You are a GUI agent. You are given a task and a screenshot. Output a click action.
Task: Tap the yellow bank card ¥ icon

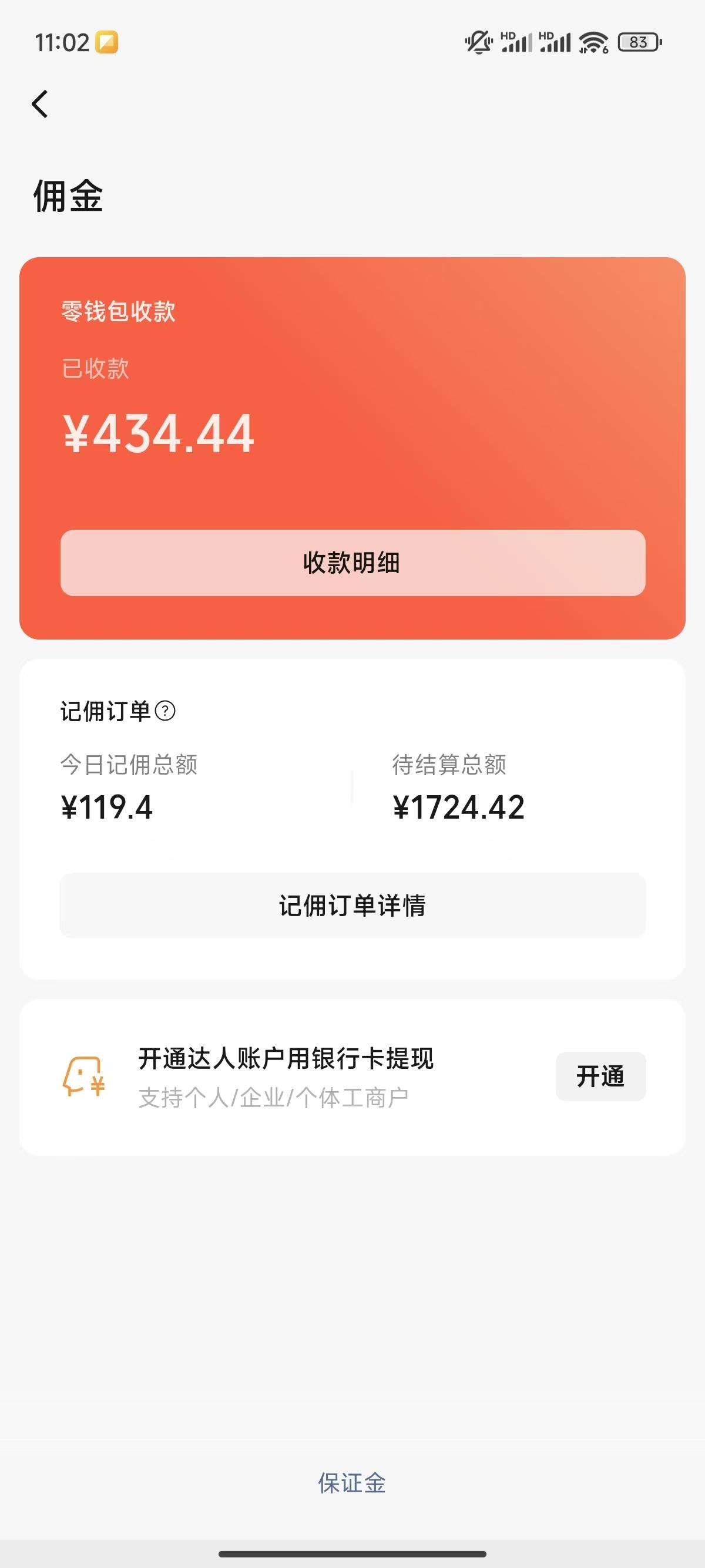point(88,1076)
